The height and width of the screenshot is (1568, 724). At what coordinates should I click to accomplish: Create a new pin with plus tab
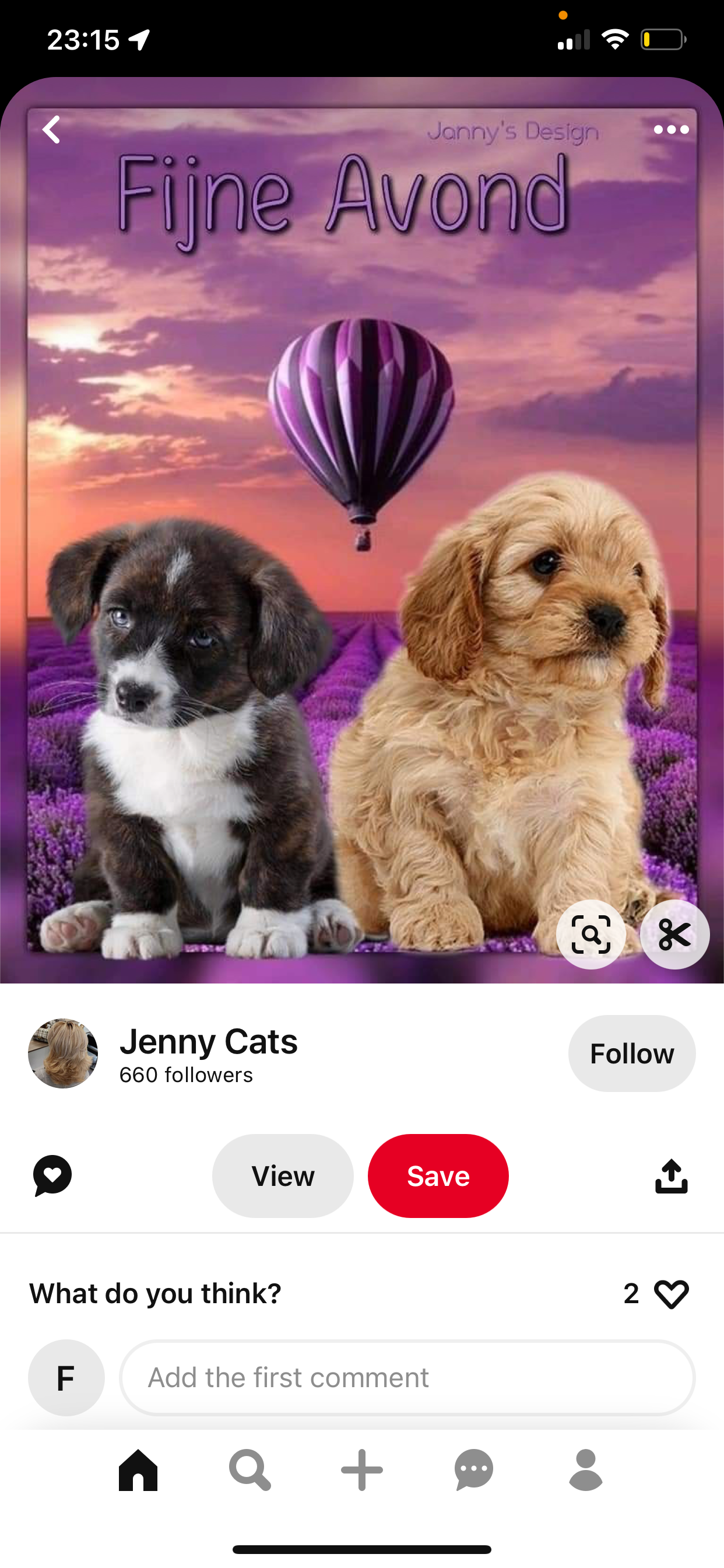click(362, 1470)
